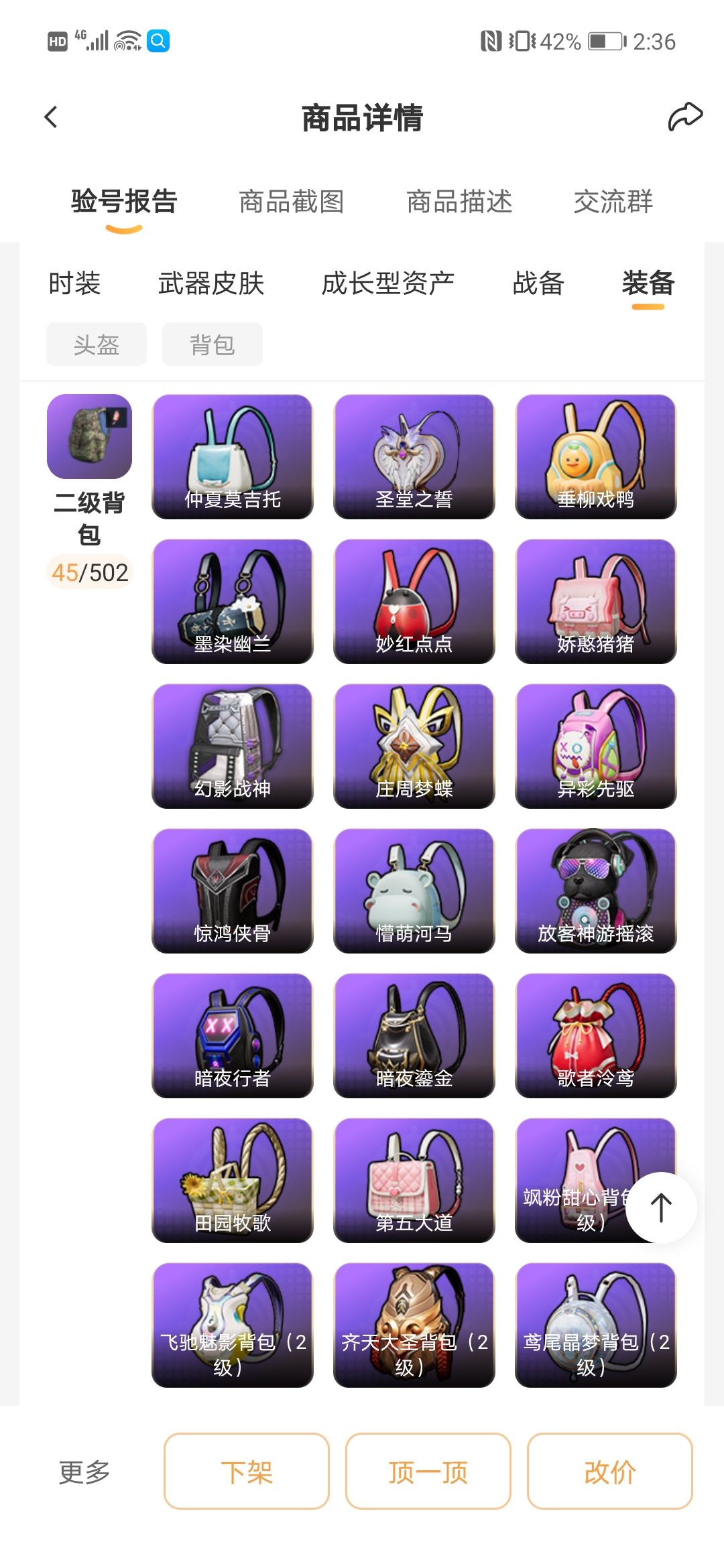Share this product listing

684,117
